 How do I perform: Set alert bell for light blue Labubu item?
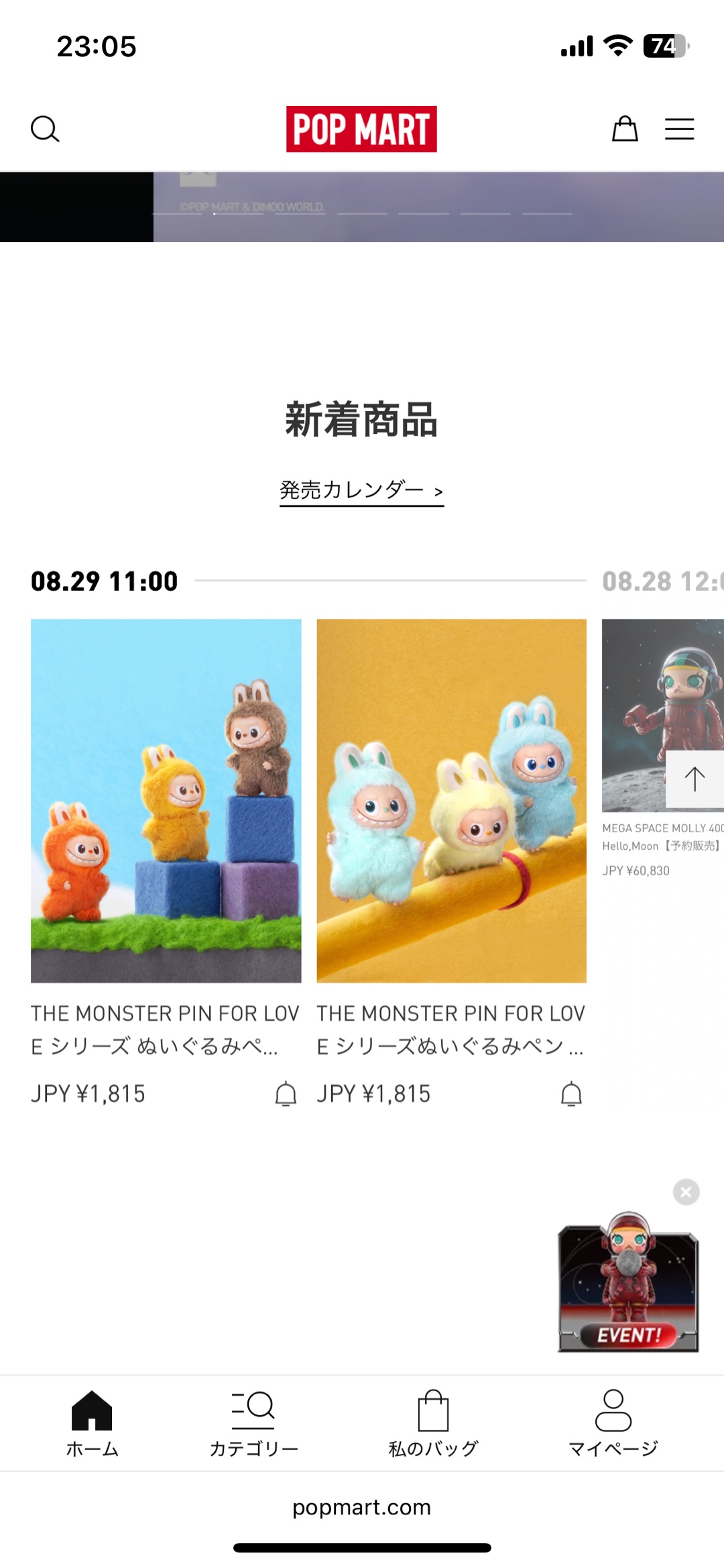point(571,1094)
